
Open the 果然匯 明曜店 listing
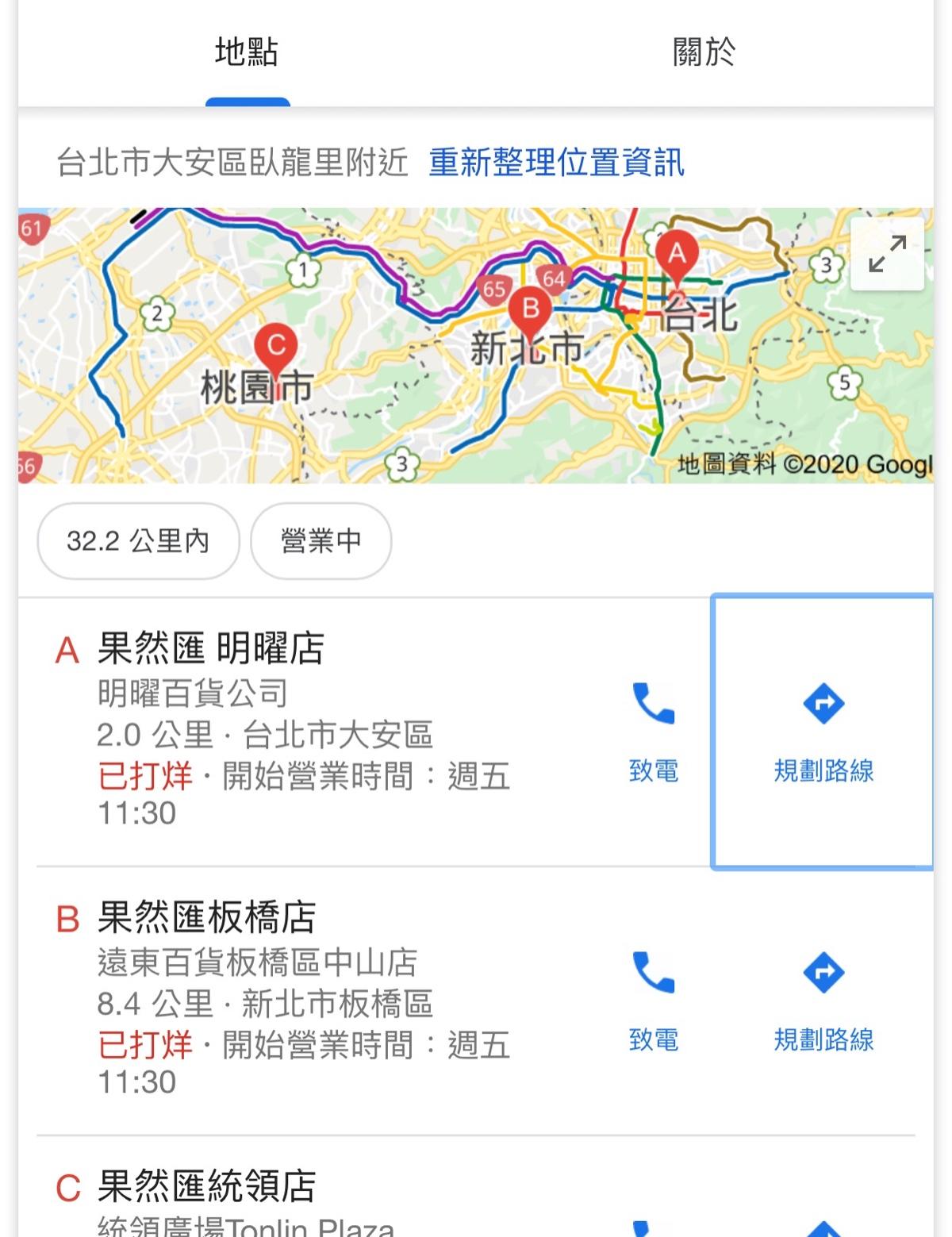tap(210, 649)
